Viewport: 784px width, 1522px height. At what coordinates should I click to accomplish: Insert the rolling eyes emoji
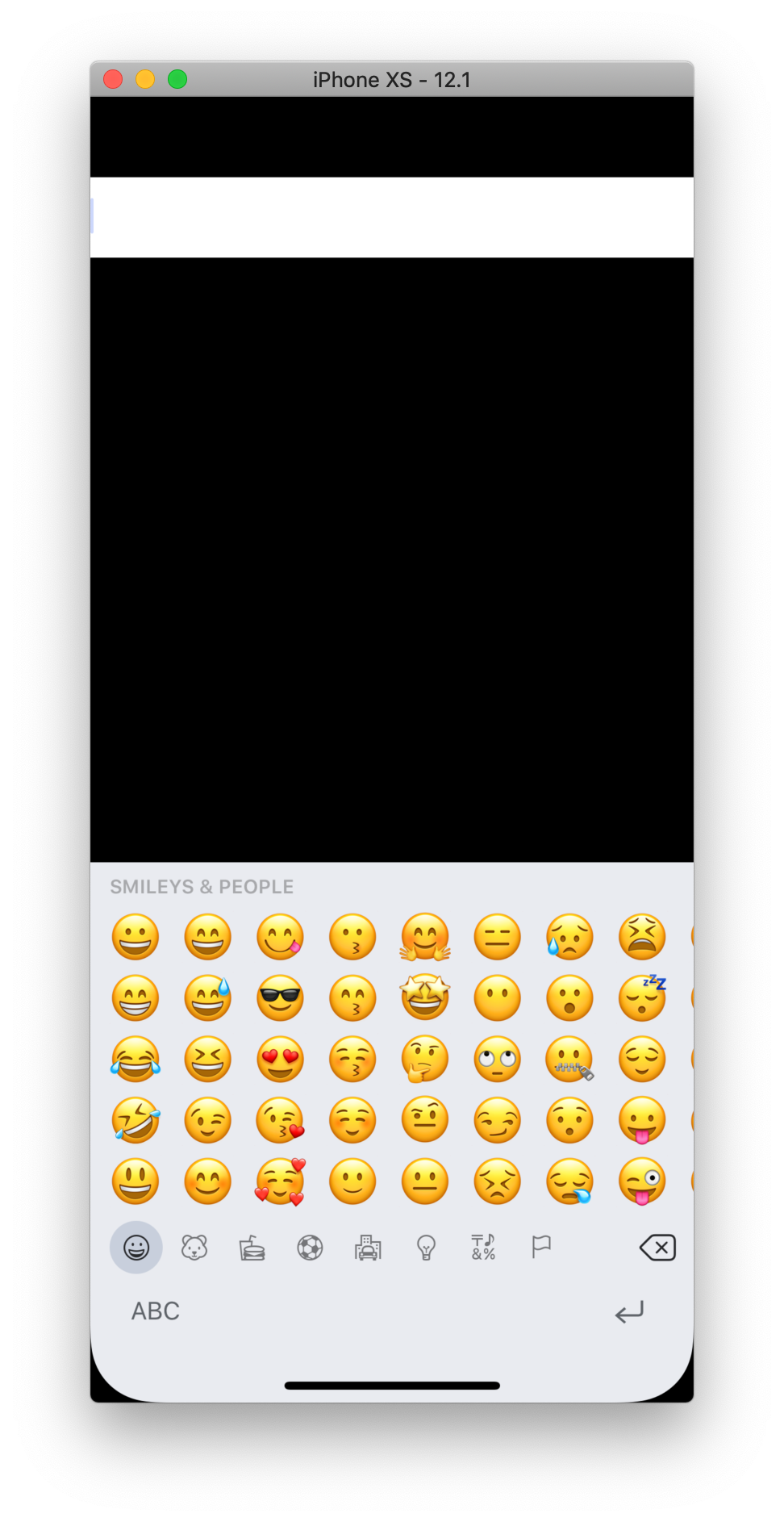[498, 1059]
